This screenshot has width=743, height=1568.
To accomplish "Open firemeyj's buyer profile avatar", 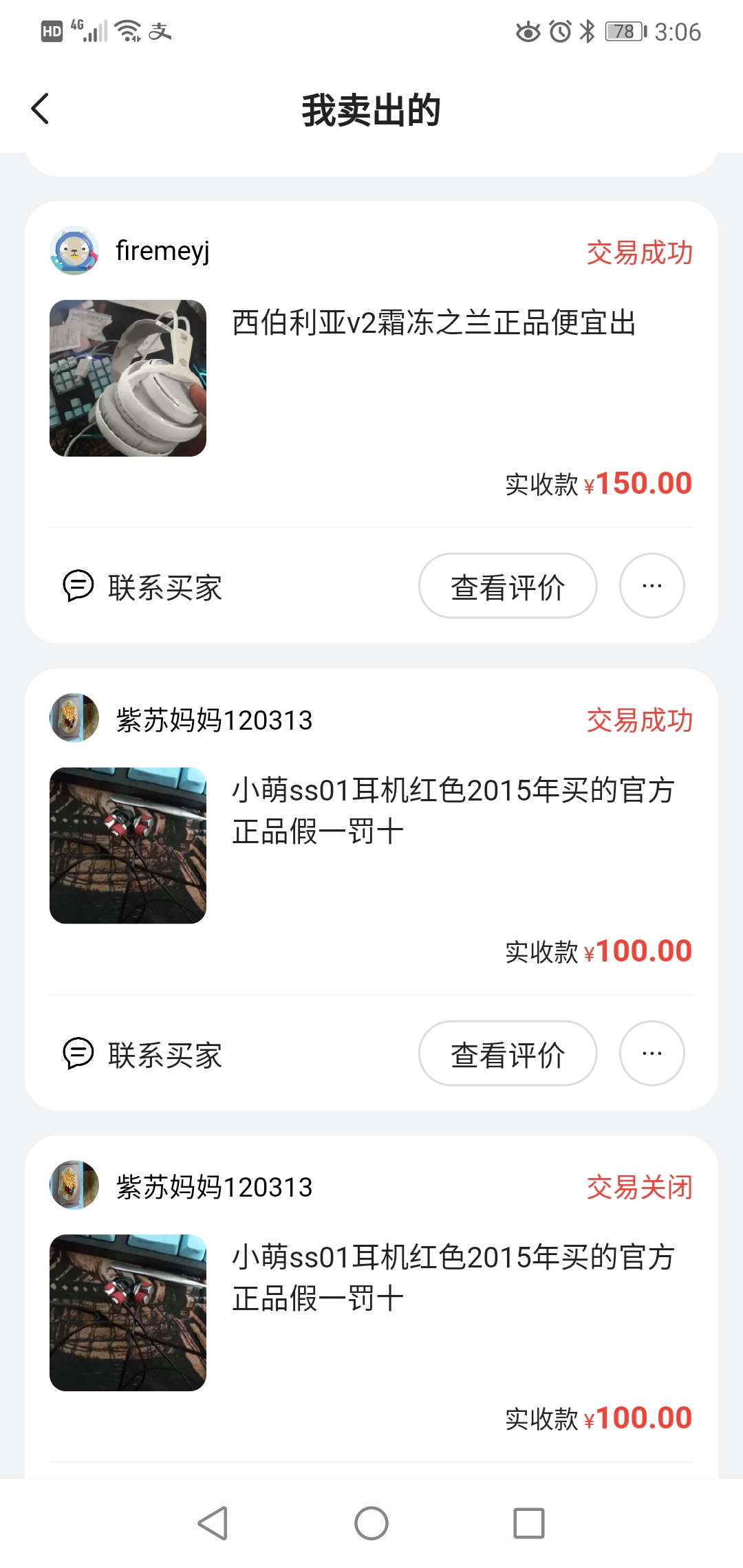I will click(74, 251).
